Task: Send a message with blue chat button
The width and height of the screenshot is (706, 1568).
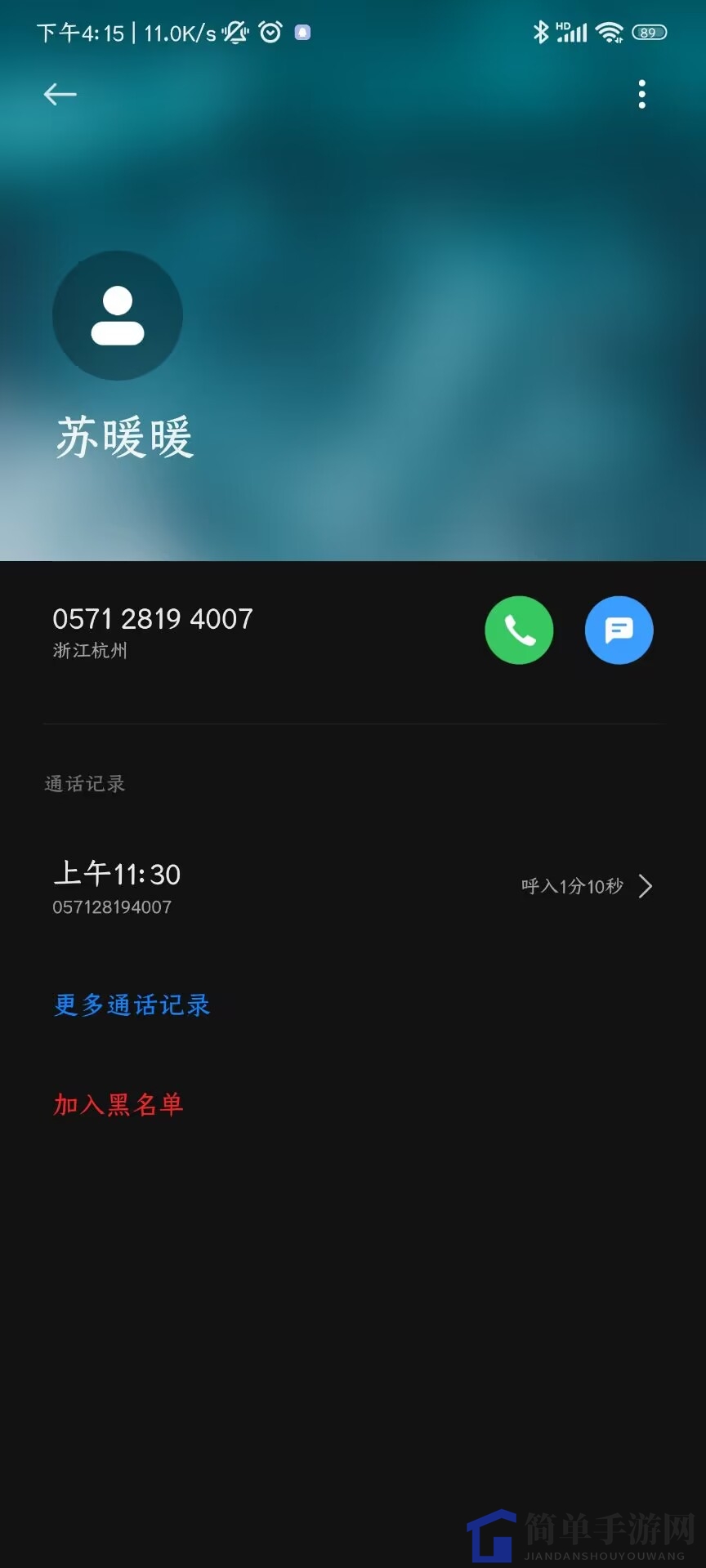Action: tap(619, 630)
